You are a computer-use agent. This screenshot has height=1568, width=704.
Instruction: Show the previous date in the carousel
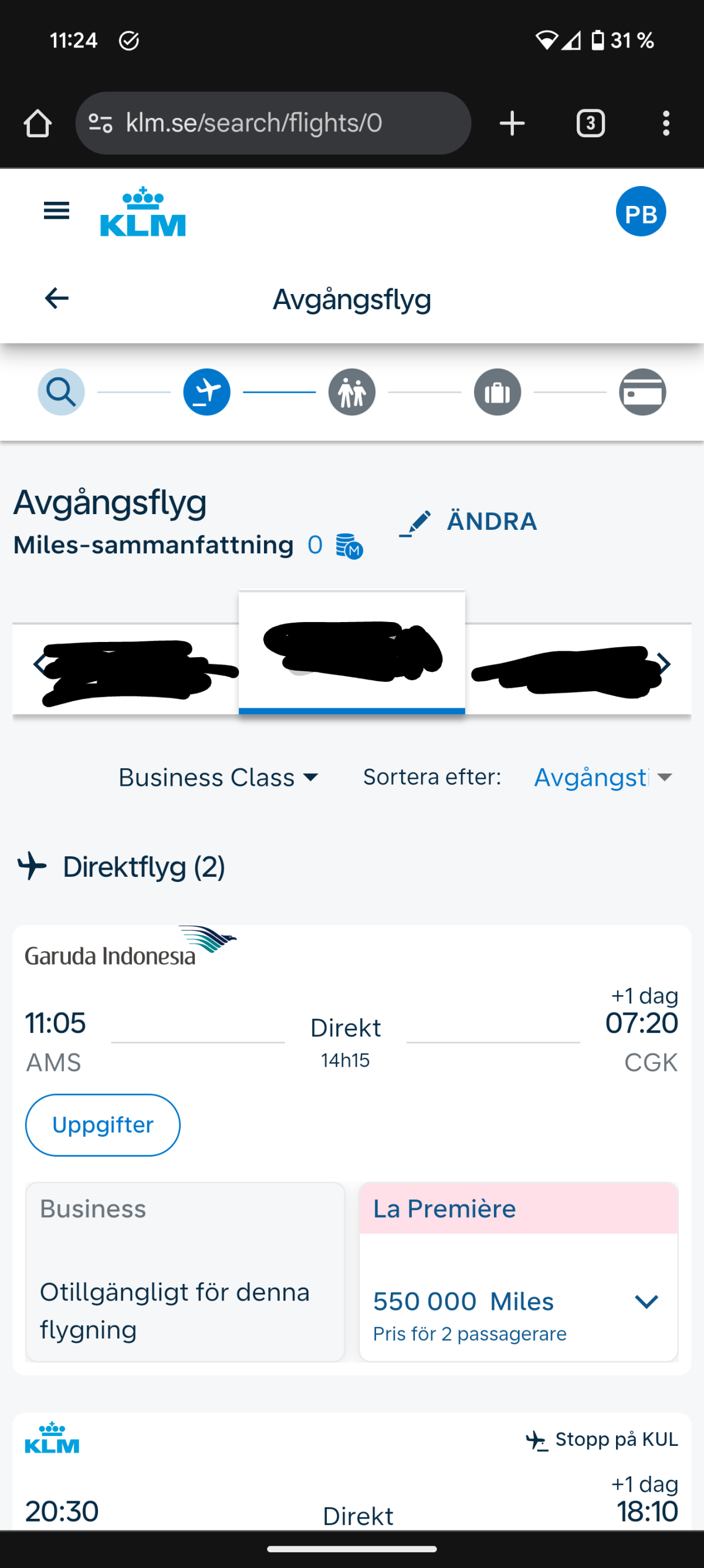pos(39,664)
